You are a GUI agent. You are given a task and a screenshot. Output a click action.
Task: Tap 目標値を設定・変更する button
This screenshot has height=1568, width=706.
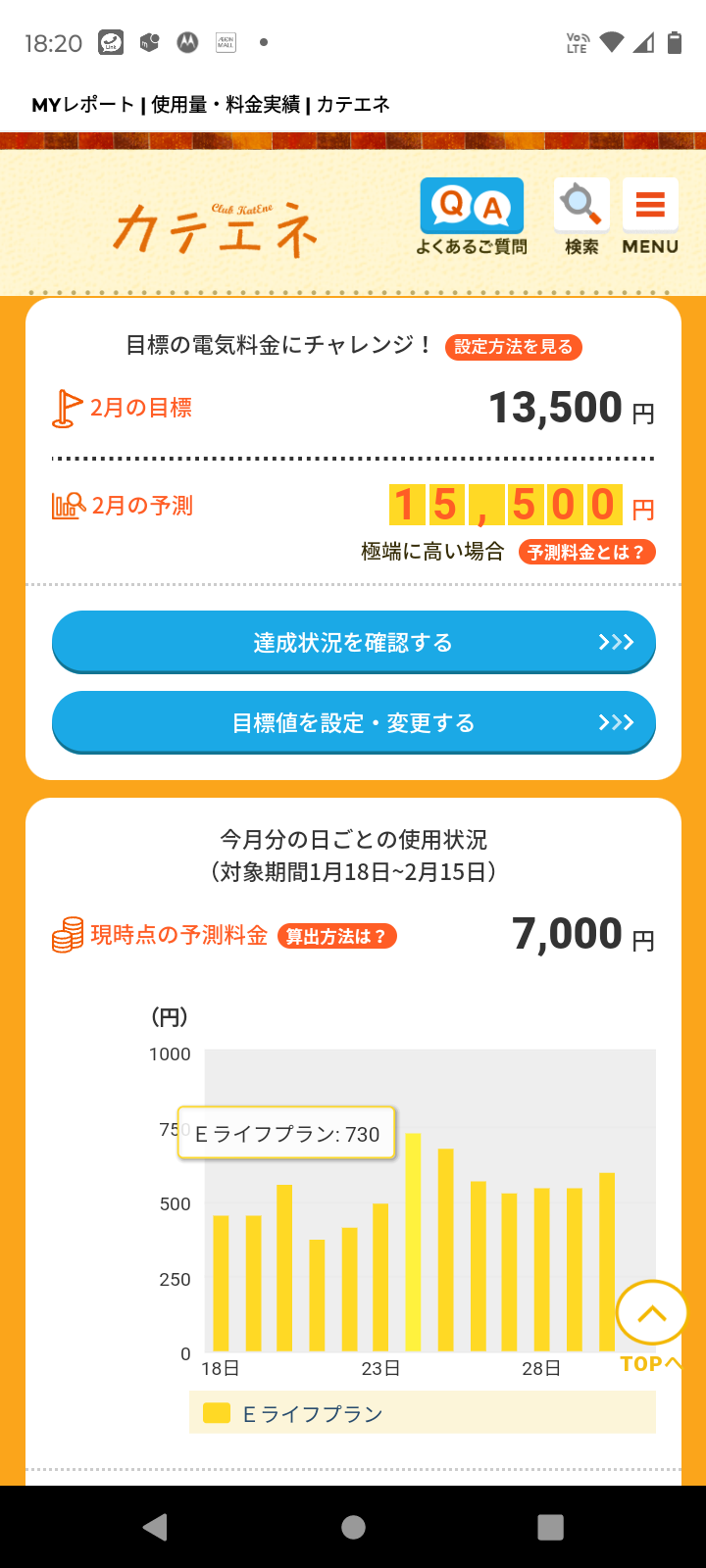(x=353, y=722)
